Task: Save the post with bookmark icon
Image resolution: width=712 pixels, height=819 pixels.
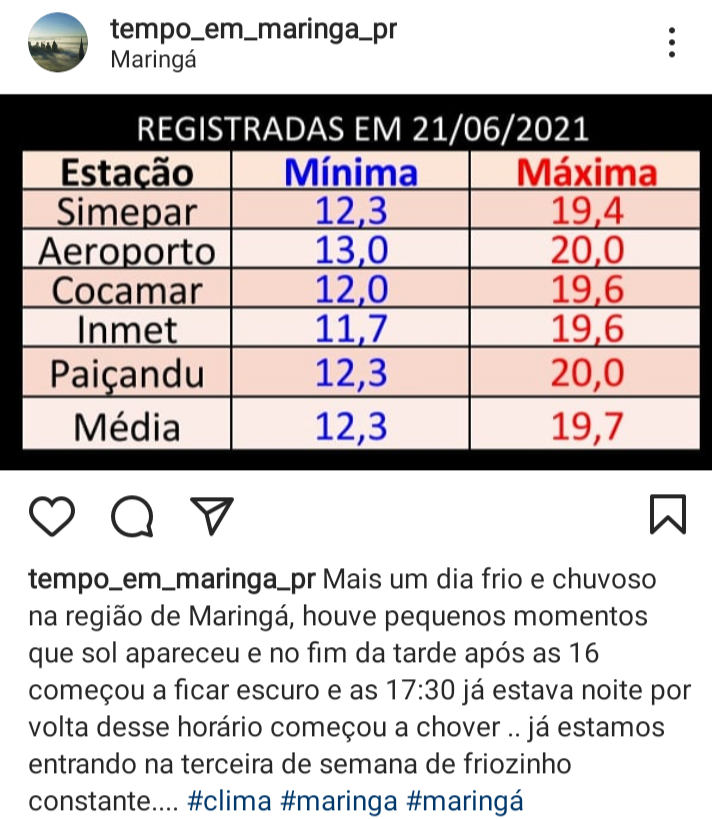Action: pyautogui.click(x=667, y=514)
